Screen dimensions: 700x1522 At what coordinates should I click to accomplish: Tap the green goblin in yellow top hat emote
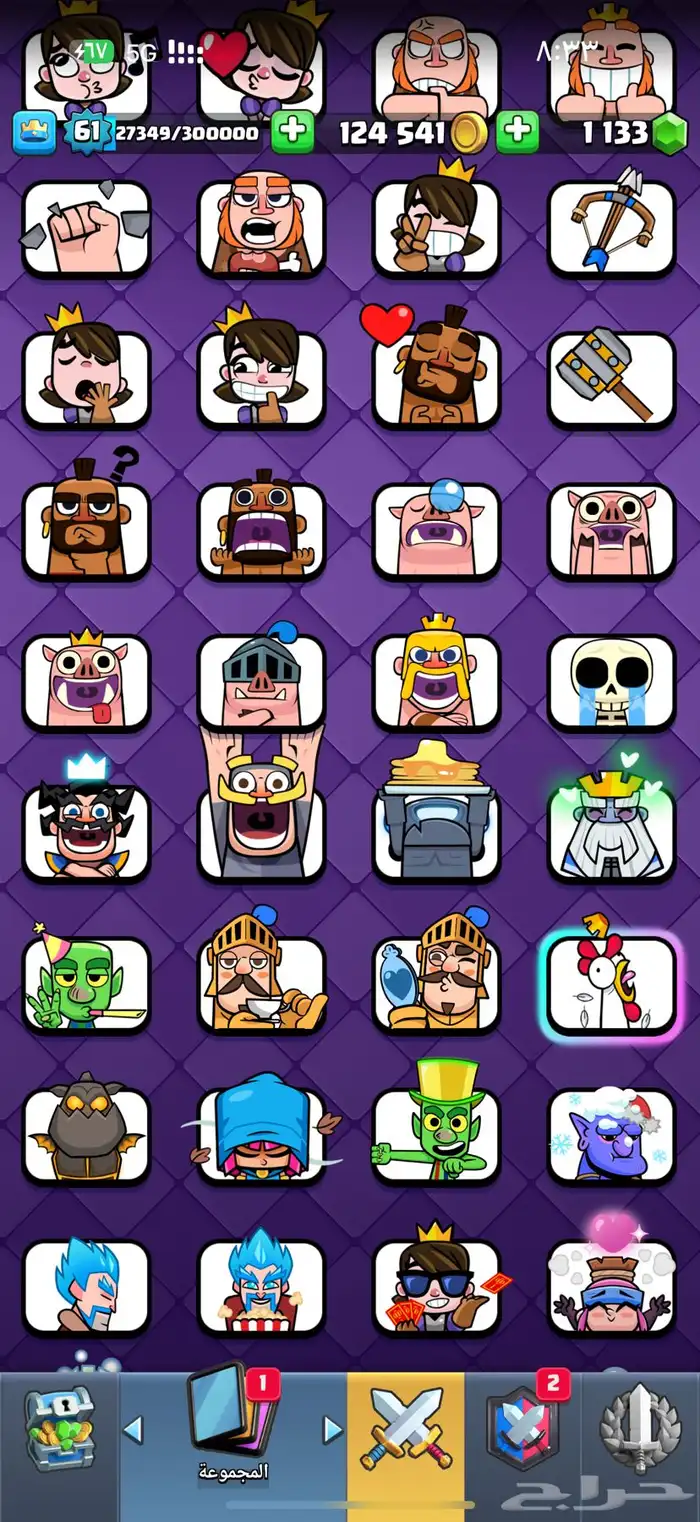click(435, 1135)
